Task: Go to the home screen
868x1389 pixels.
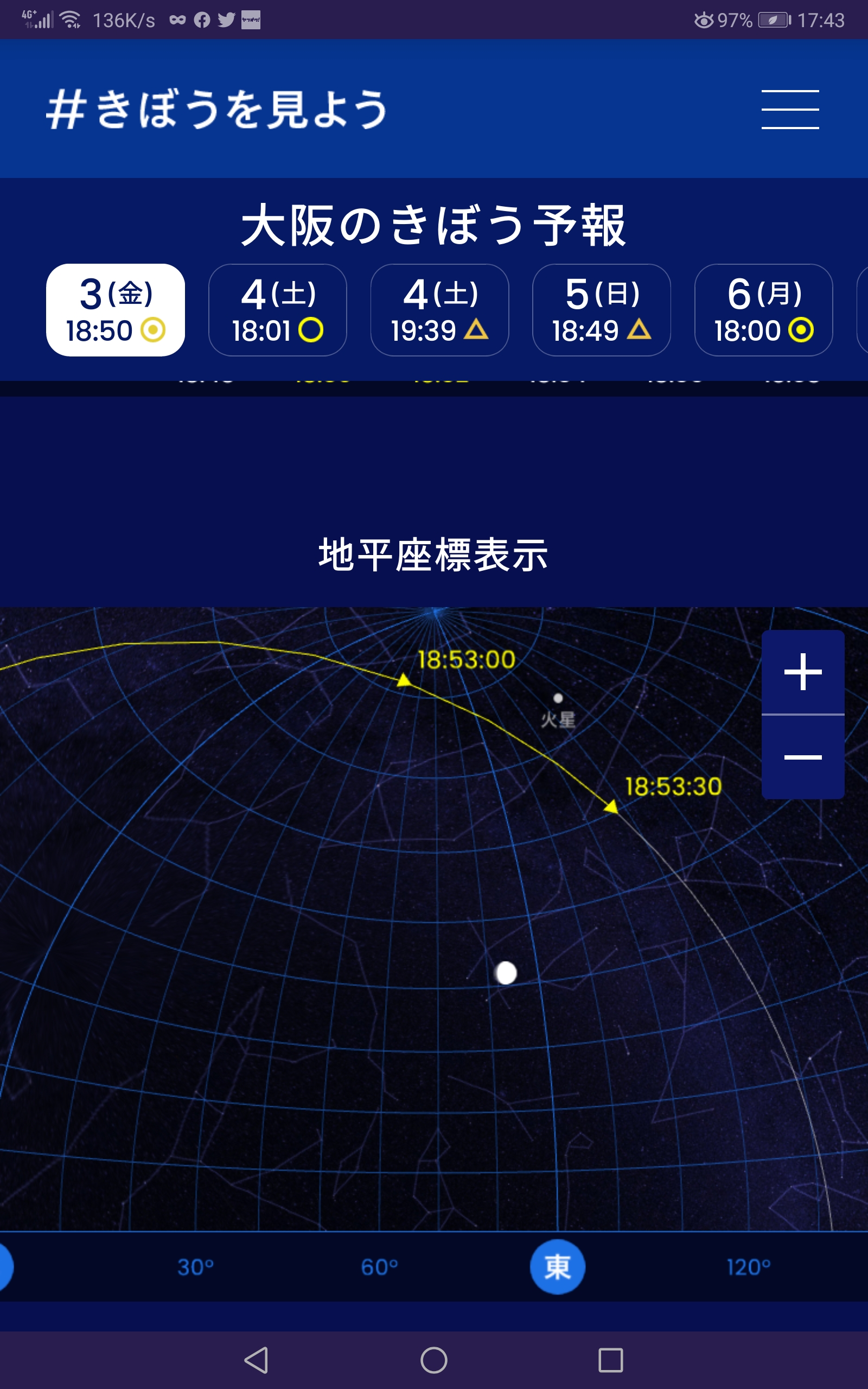Action: (x=434, y=1360)
